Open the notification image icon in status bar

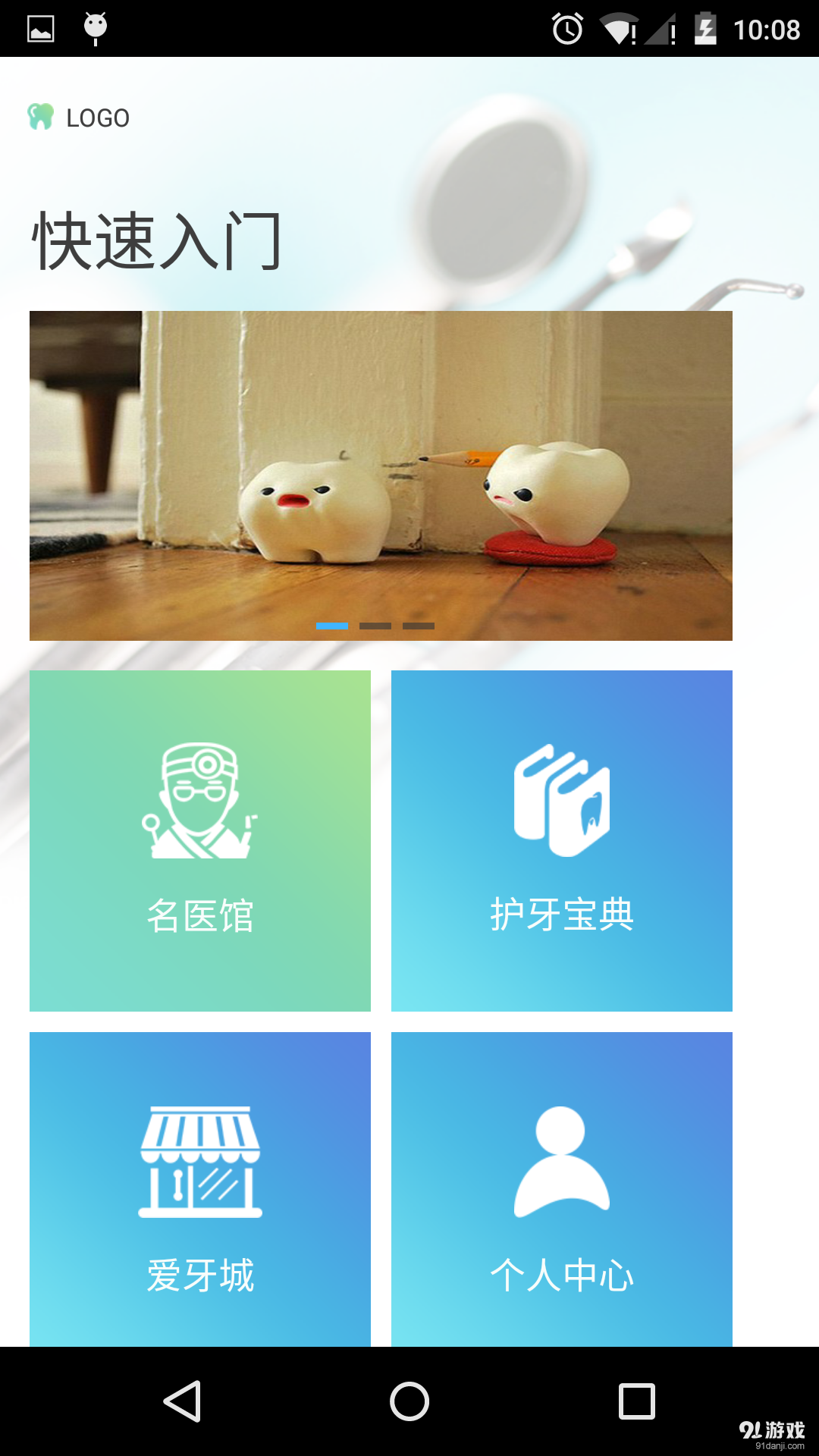42,29
